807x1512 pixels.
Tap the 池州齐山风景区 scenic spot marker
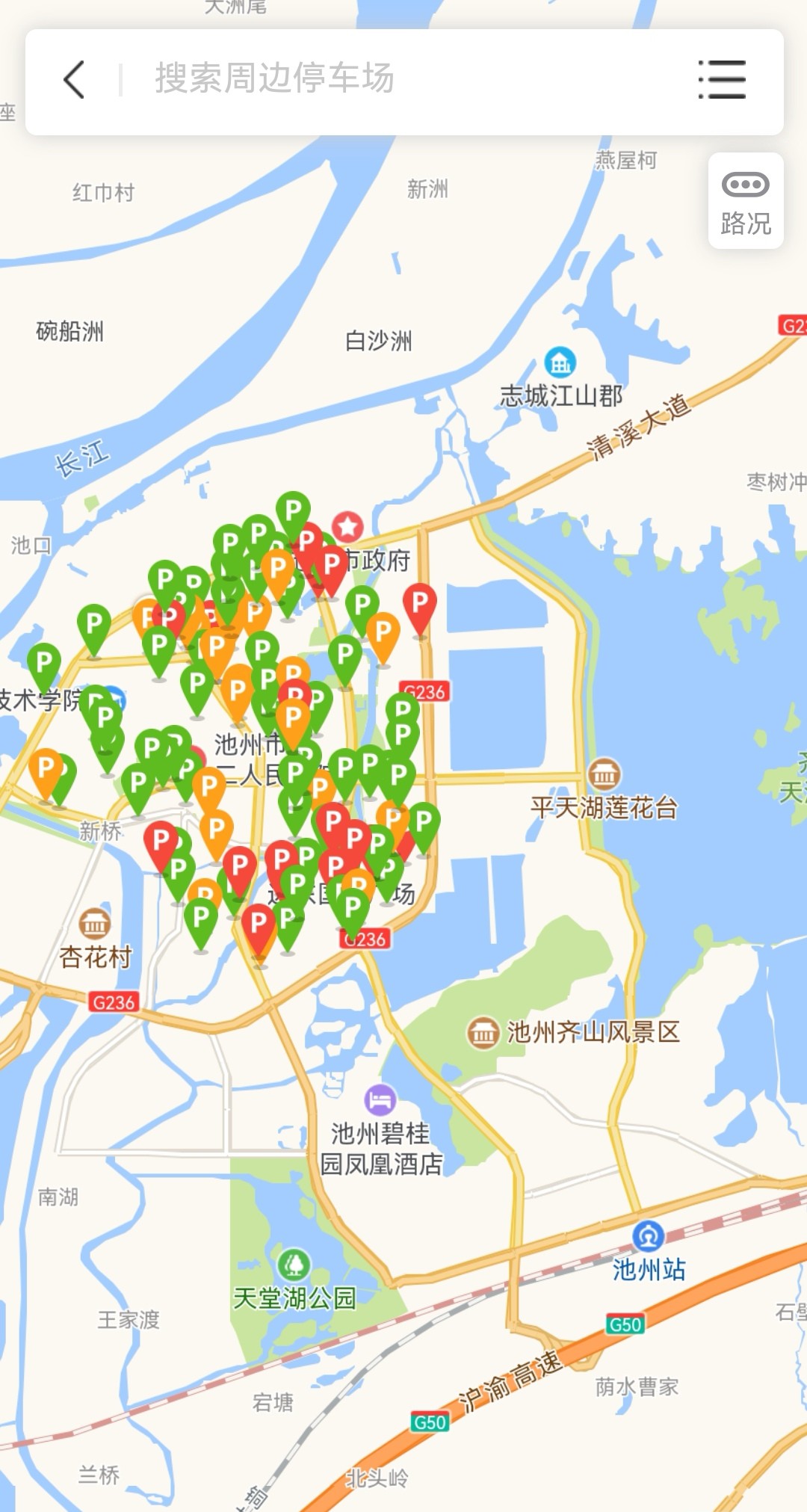pyautogui.click(x=483, y=1033)
